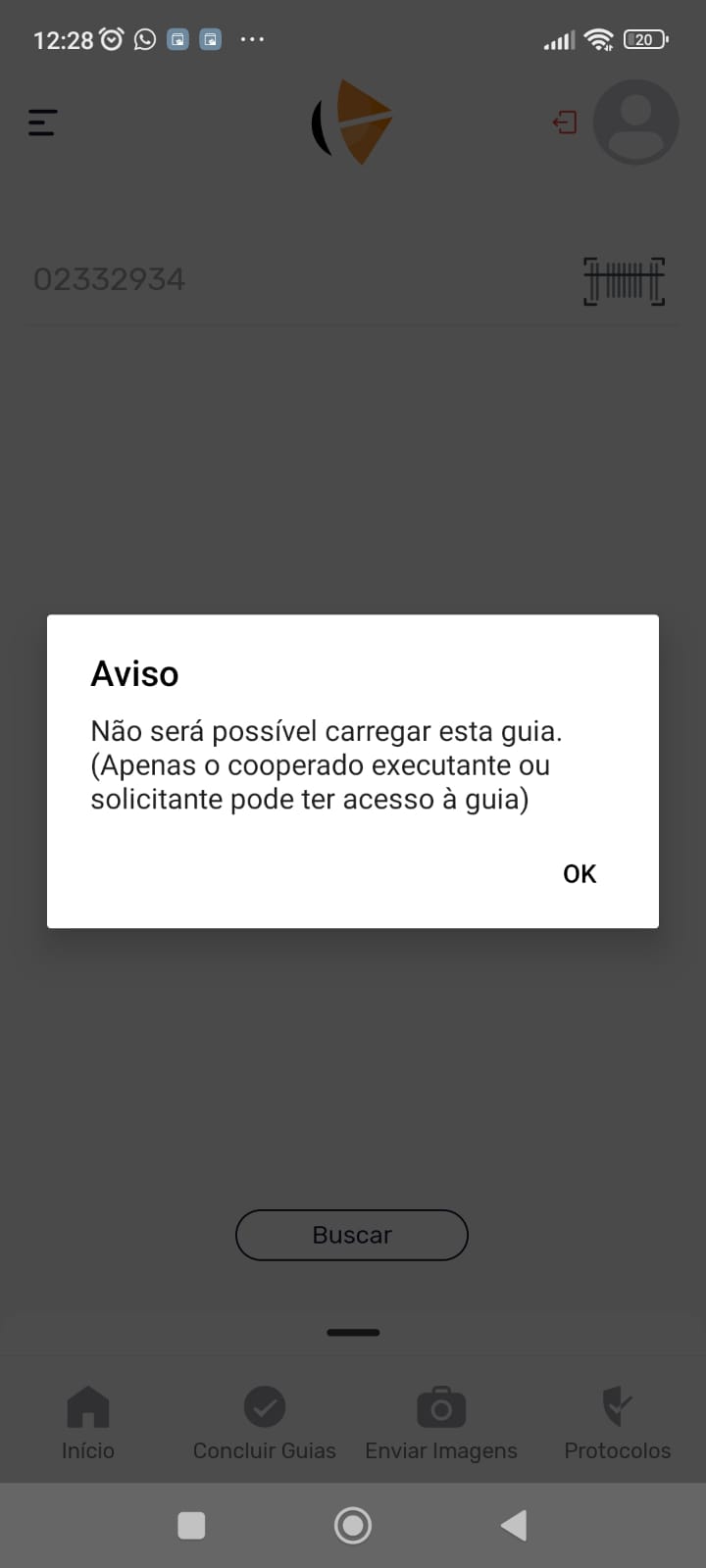Open the Enviar Imagens tab
The height and width of the screenshot is (1568, 706).
coord(441,1423)
